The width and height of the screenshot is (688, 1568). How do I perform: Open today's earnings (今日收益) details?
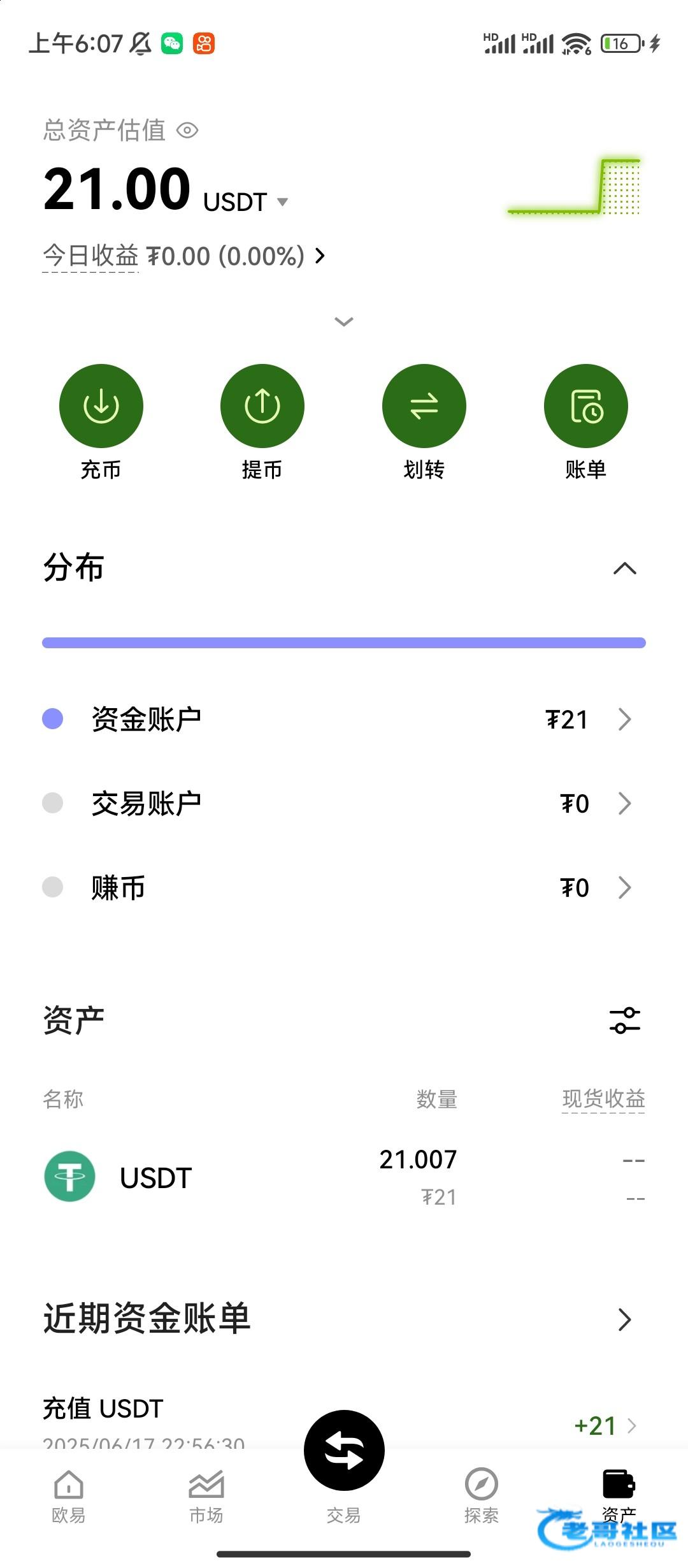[184, 256]
